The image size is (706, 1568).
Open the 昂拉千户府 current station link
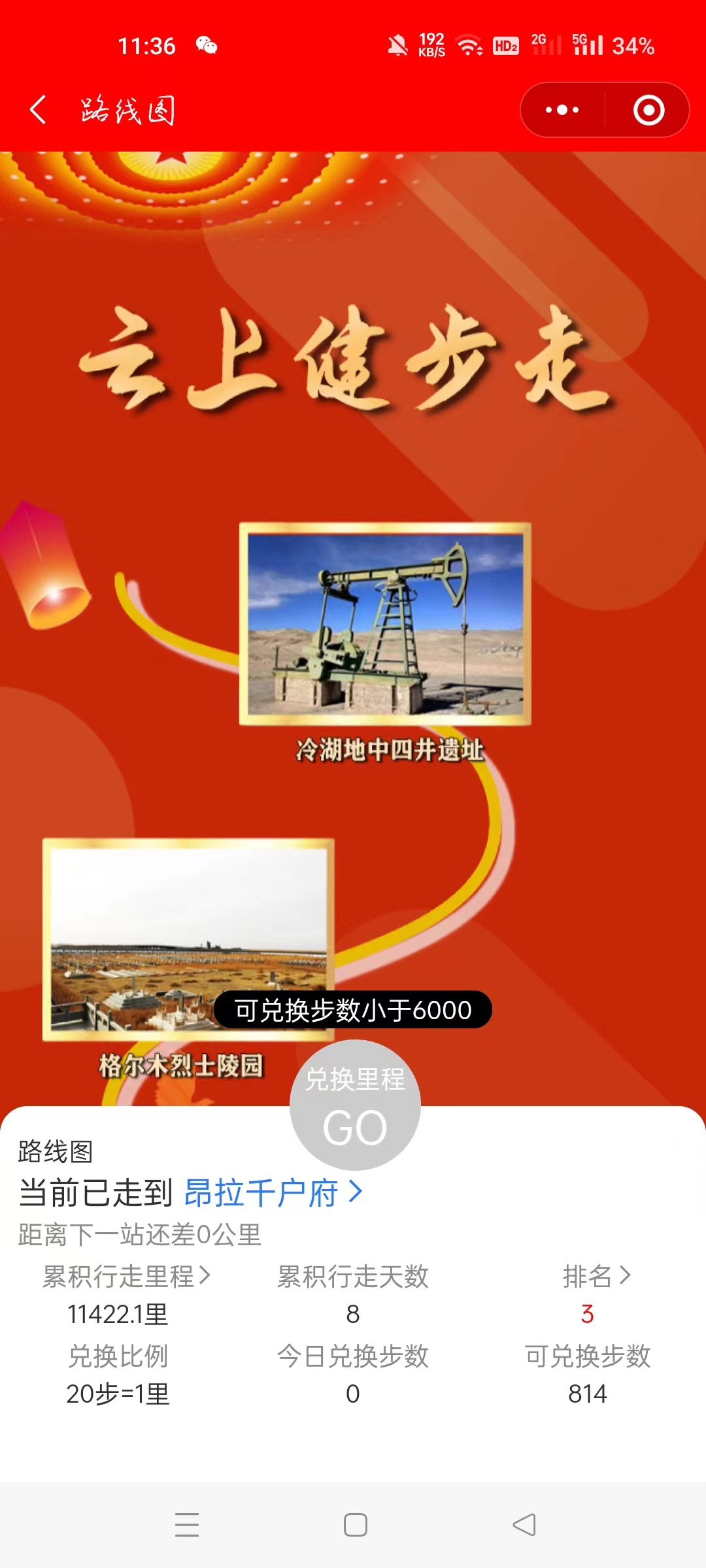click(273, 1193)
